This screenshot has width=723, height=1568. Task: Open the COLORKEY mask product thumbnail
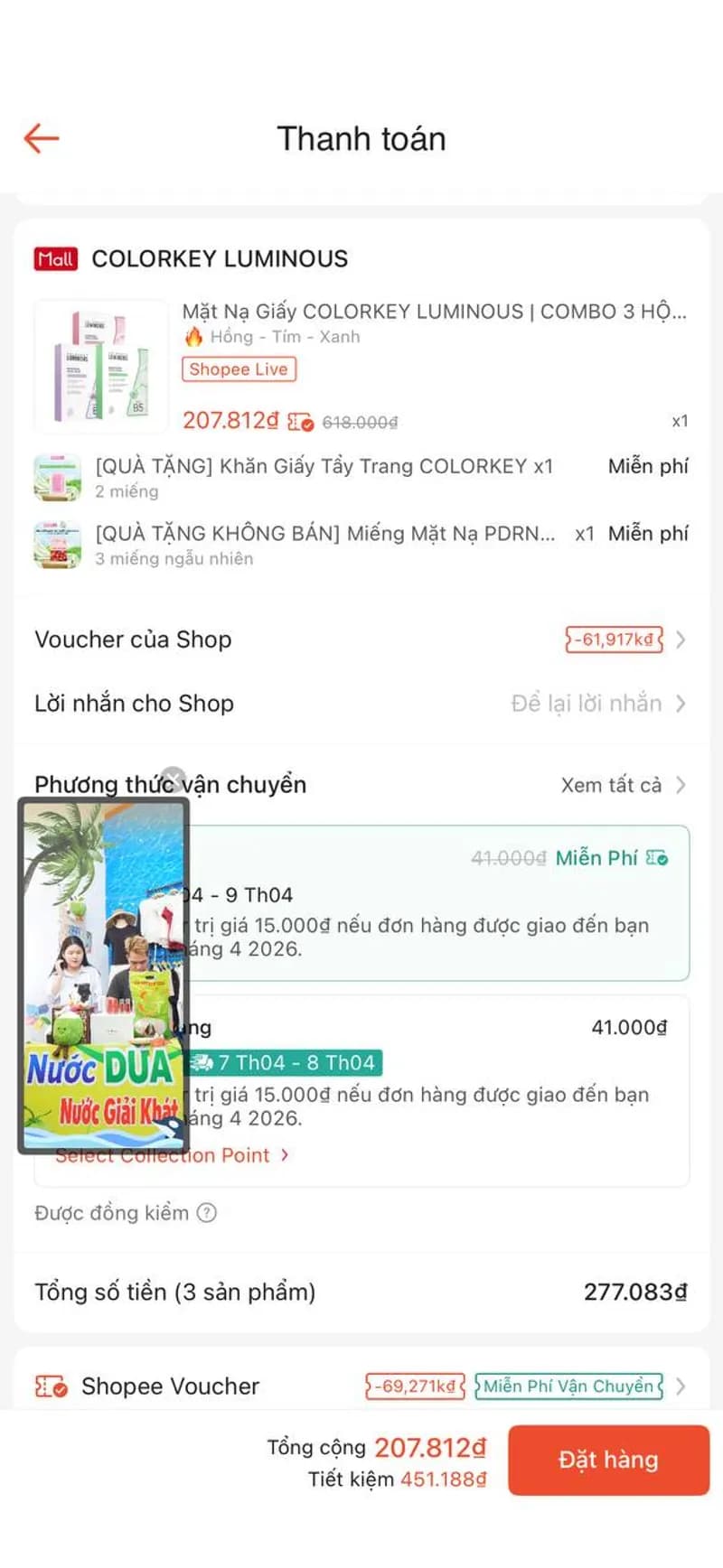click(100, 364)
